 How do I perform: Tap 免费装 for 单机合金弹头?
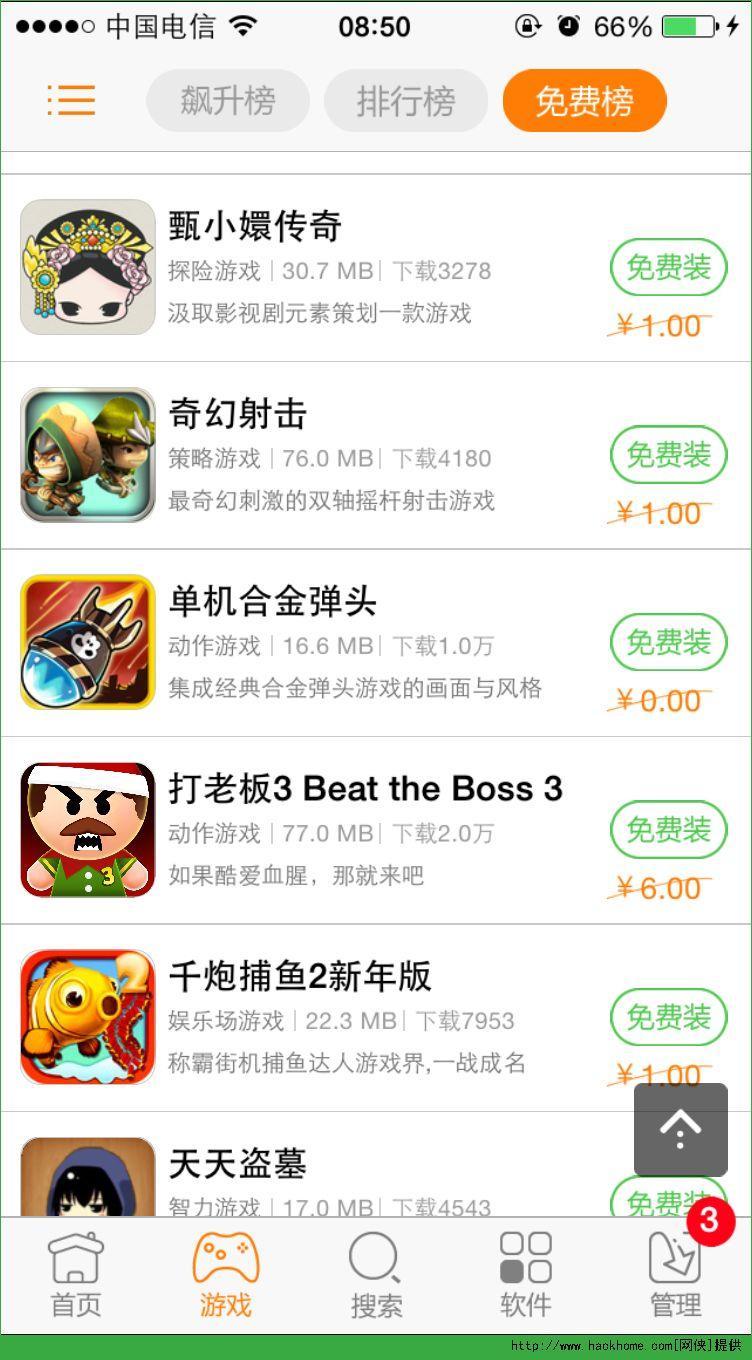[668, 642]
